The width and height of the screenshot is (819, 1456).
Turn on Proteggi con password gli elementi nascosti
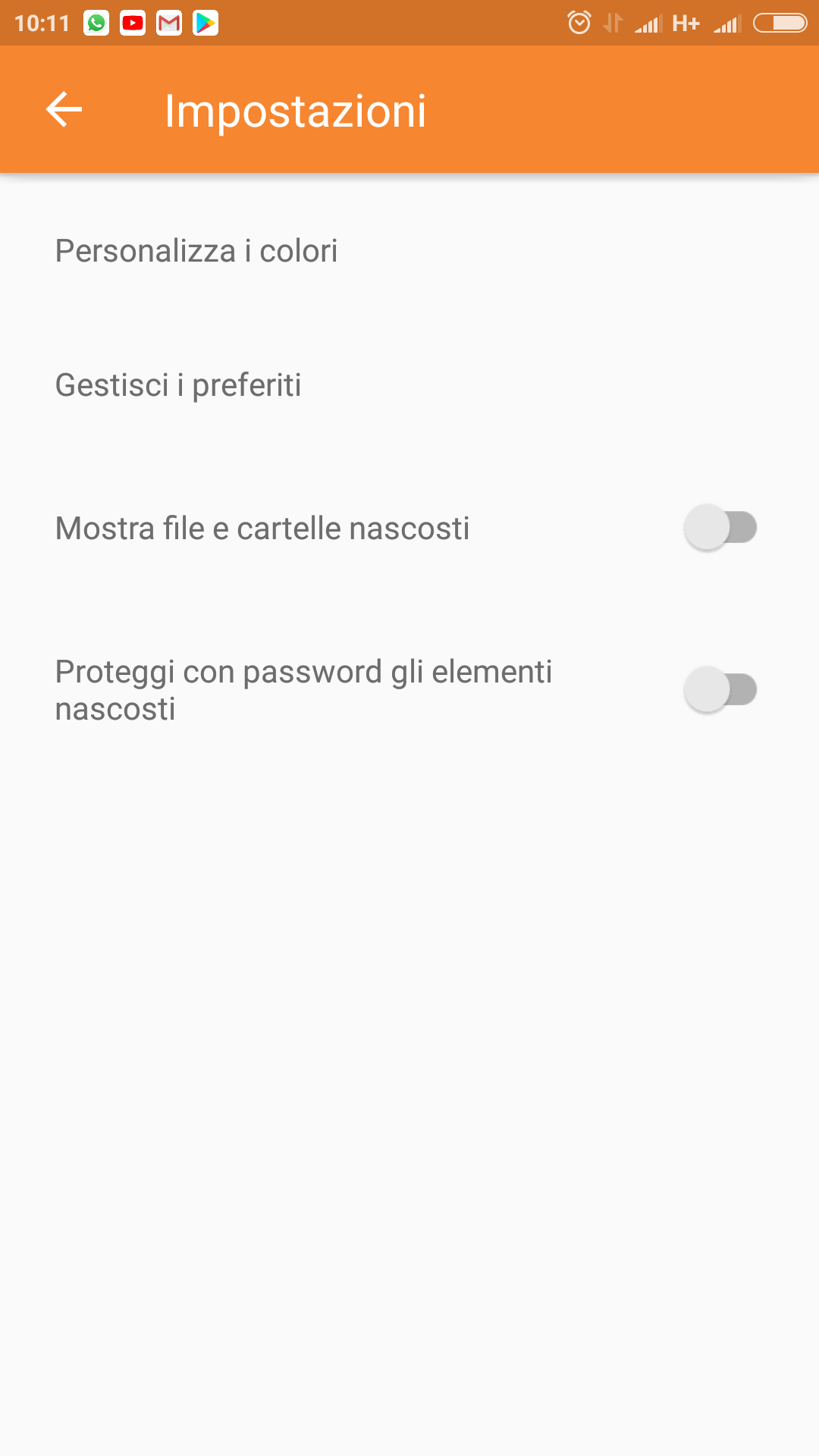pos(720,690)
